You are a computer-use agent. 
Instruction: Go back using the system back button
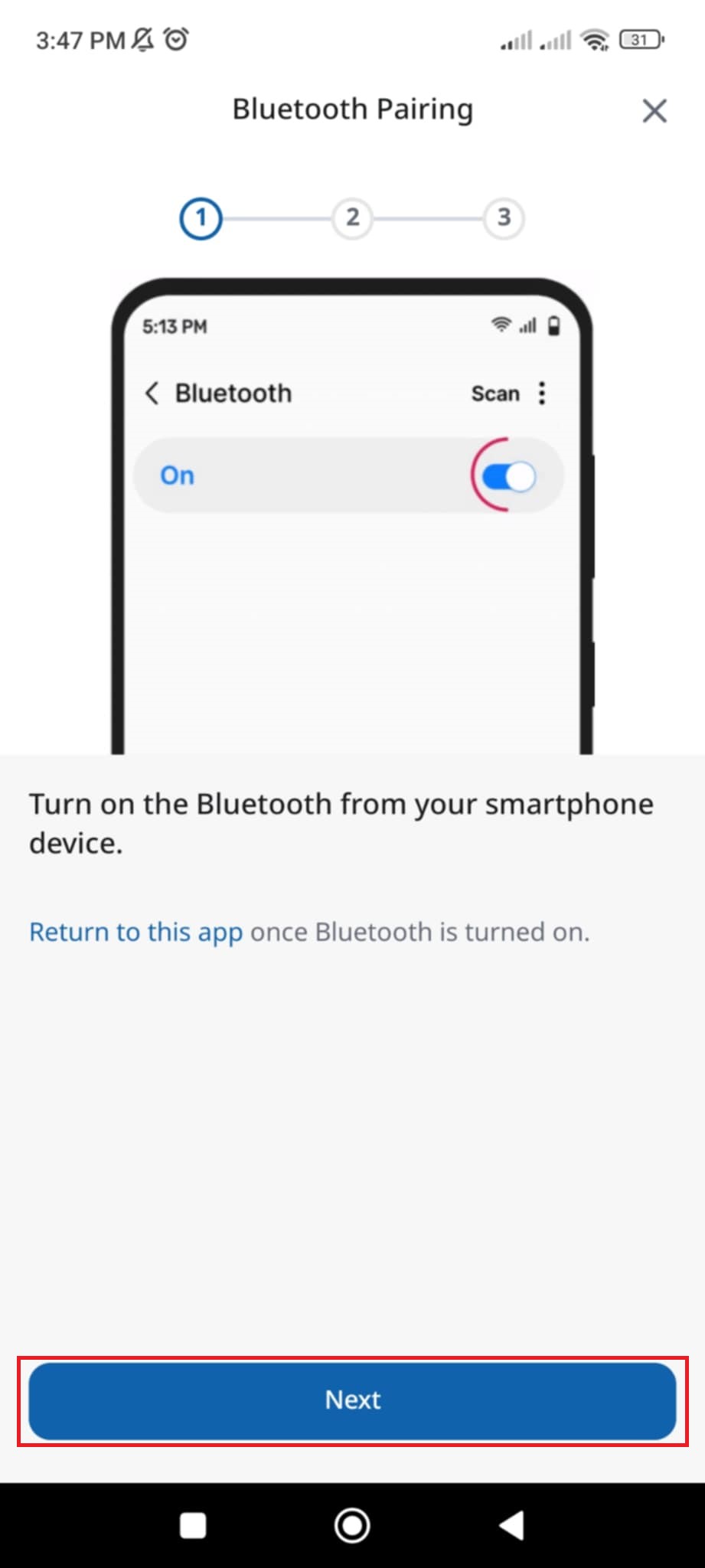(x=511, y=1525)
